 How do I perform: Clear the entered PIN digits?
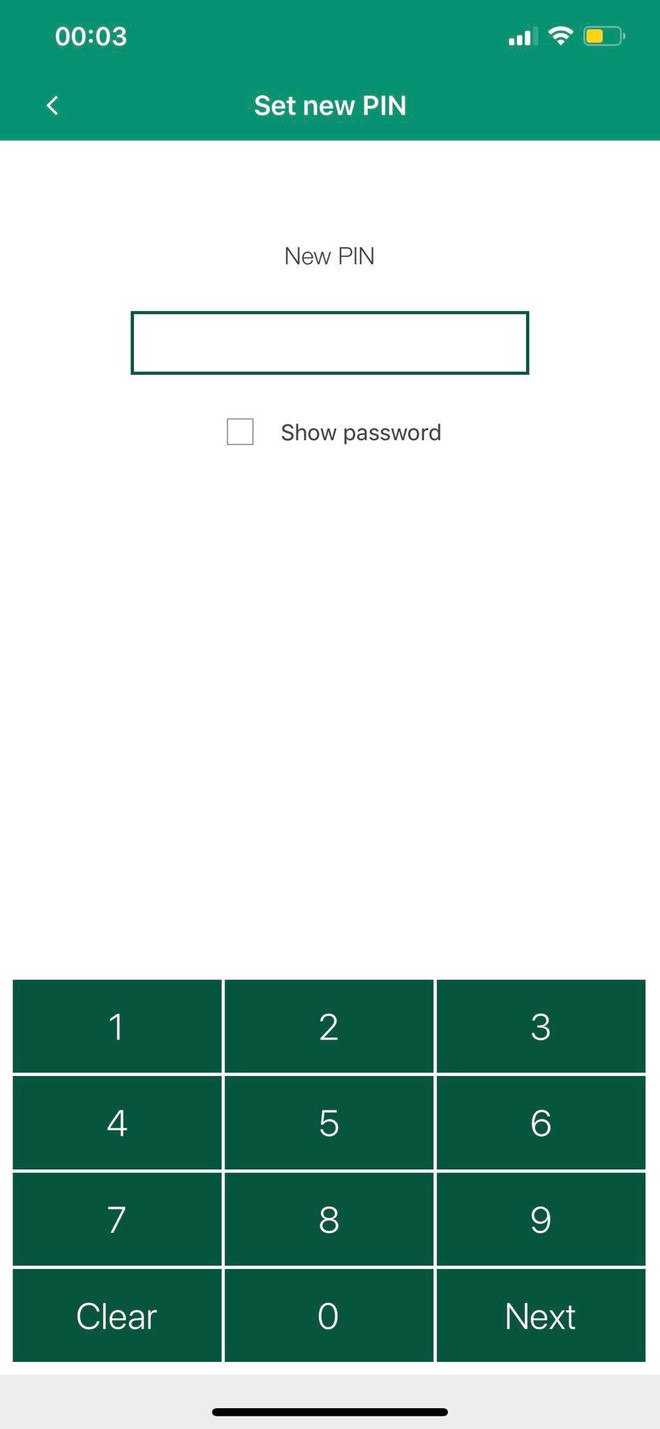[x=117, y=1315]
